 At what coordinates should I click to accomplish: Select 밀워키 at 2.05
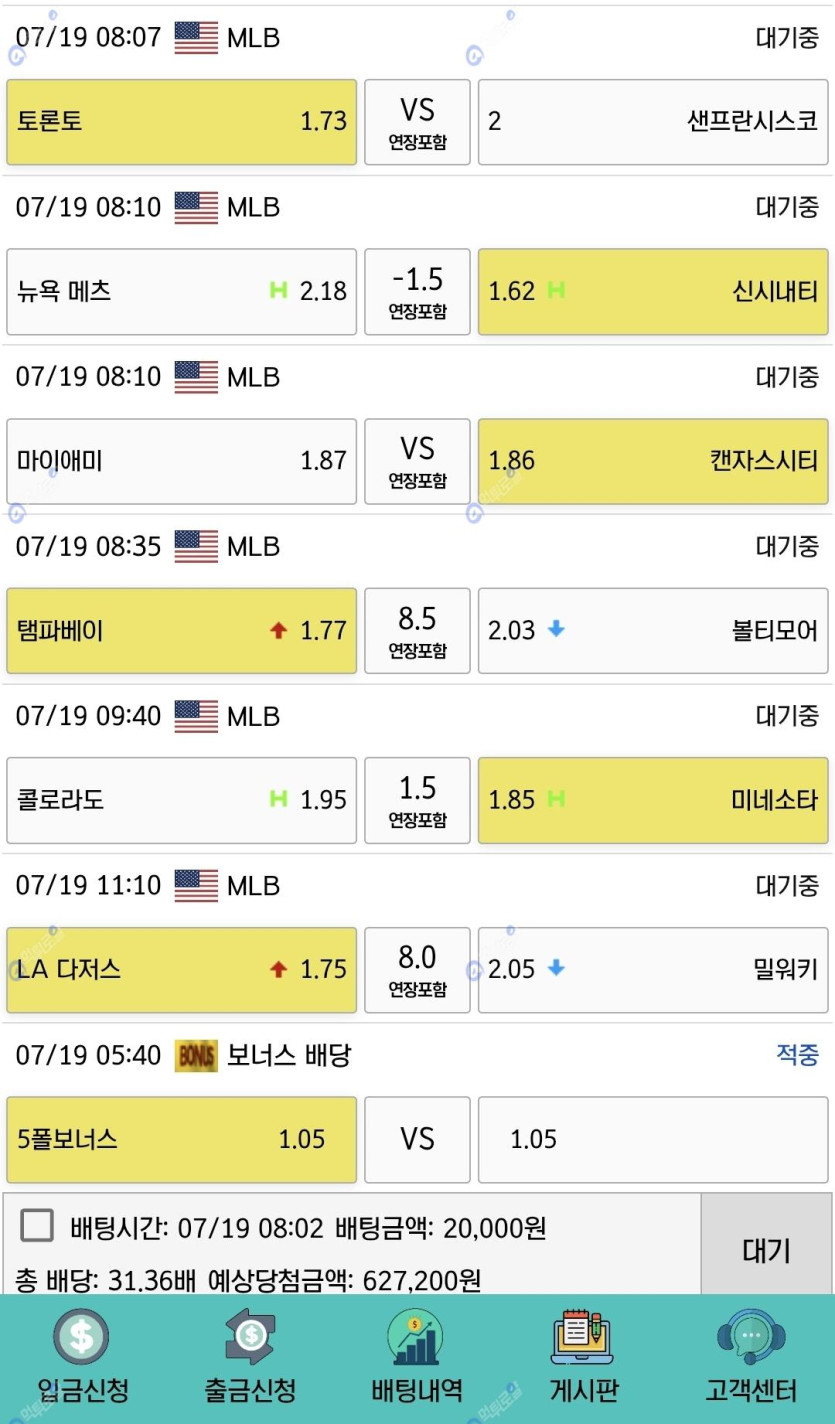653,970
